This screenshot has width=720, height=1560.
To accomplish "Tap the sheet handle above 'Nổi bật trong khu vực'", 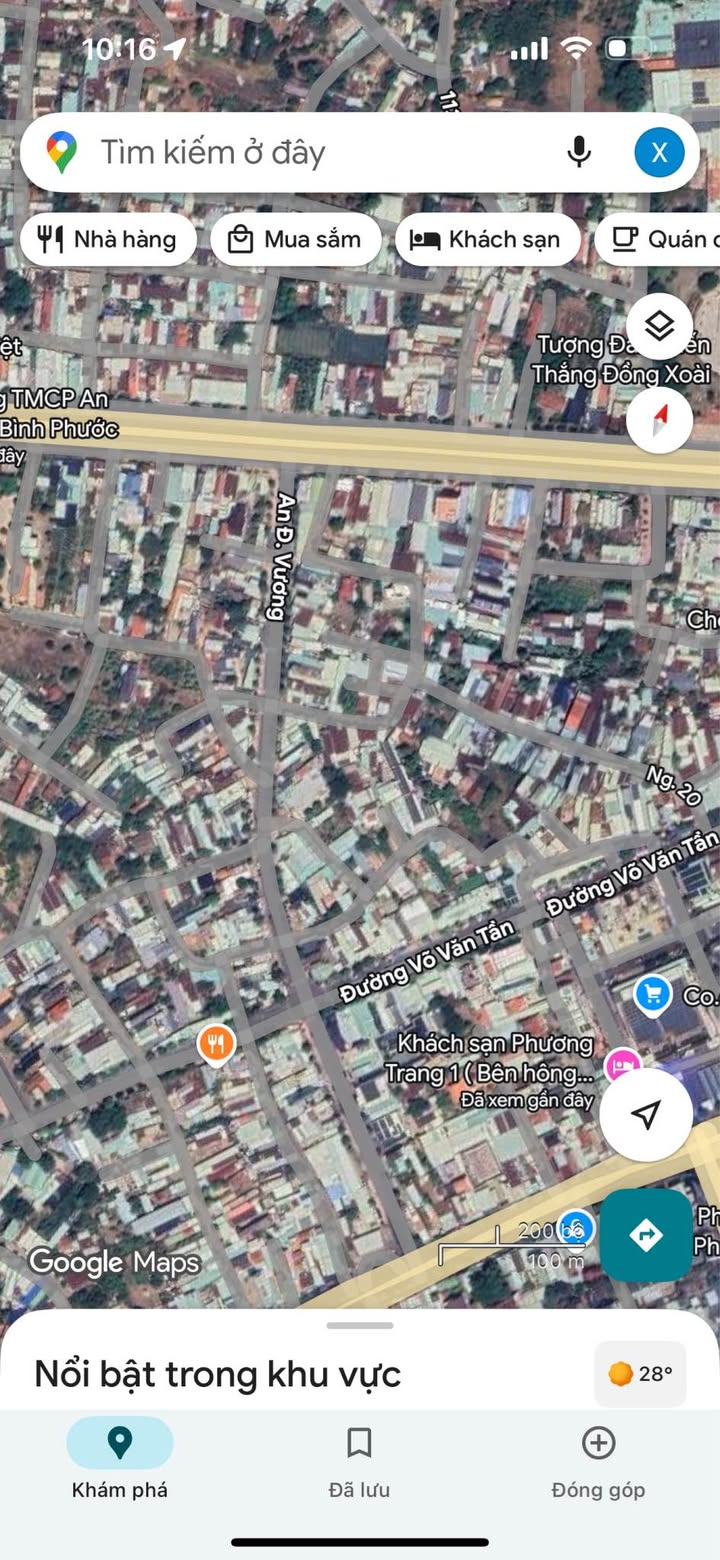I will (360, 1326).
